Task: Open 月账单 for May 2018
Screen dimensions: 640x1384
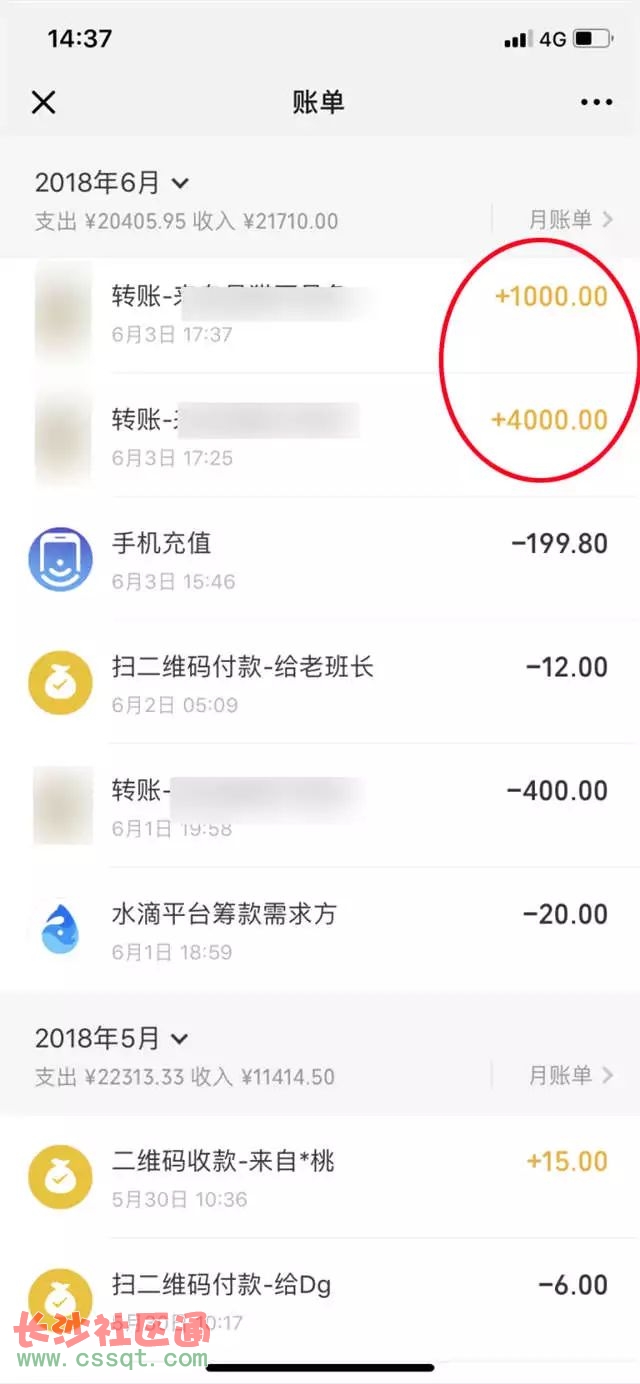Action: [x=570, y=1075]
